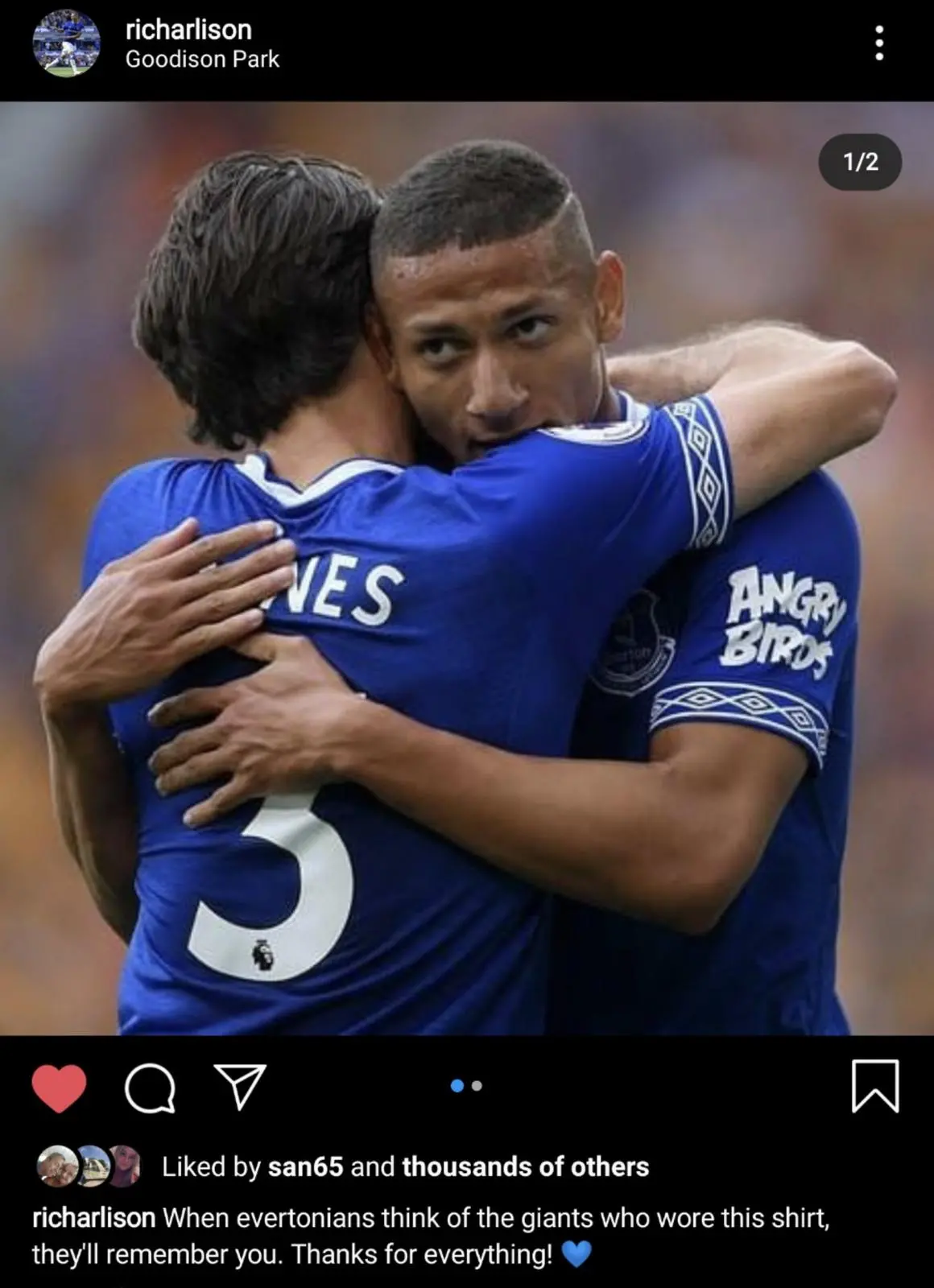
Task: Unlike the post with the red heart
Action: [x=59, y=1088]
